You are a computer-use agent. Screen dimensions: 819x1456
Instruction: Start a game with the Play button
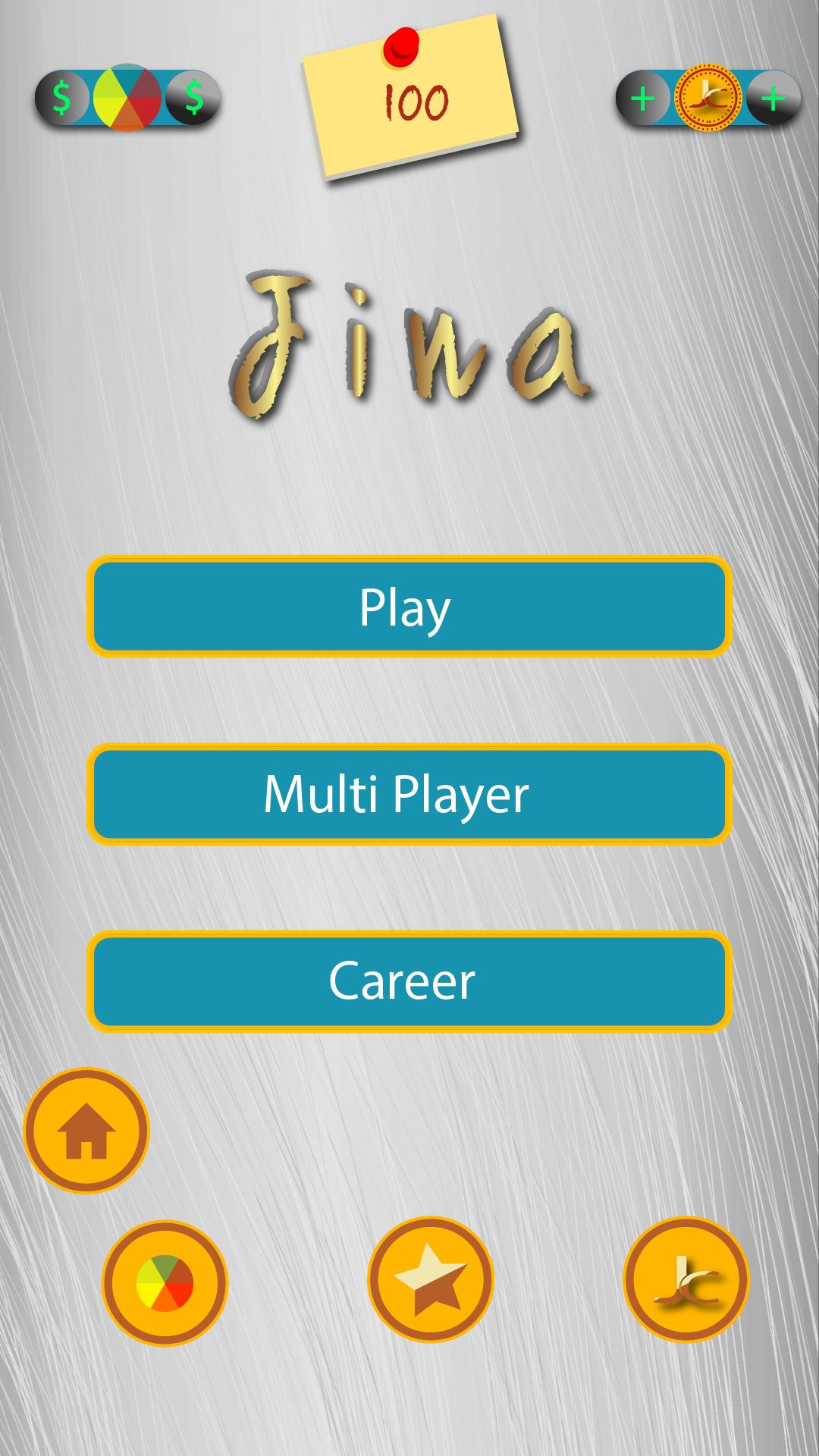409,607
